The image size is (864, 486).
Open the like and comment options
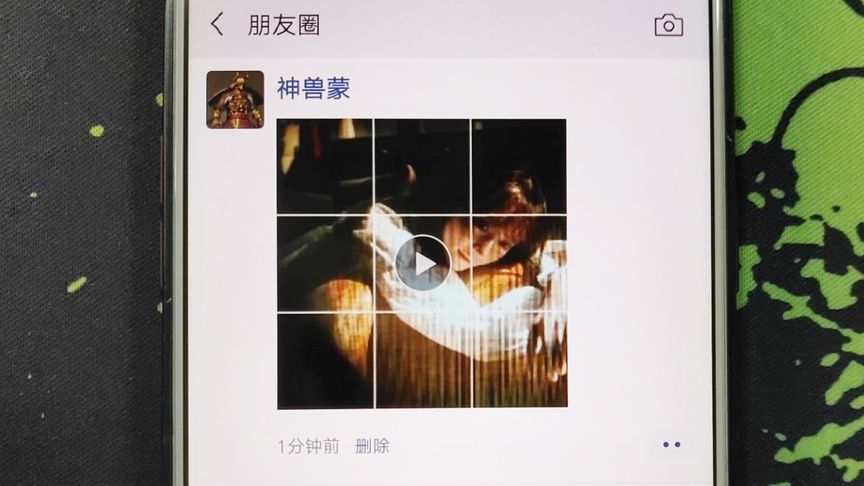671,445
